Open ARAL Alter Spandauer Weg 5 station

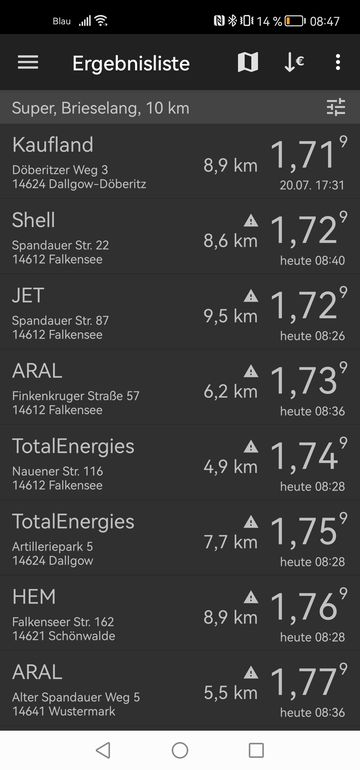[180, 688]
